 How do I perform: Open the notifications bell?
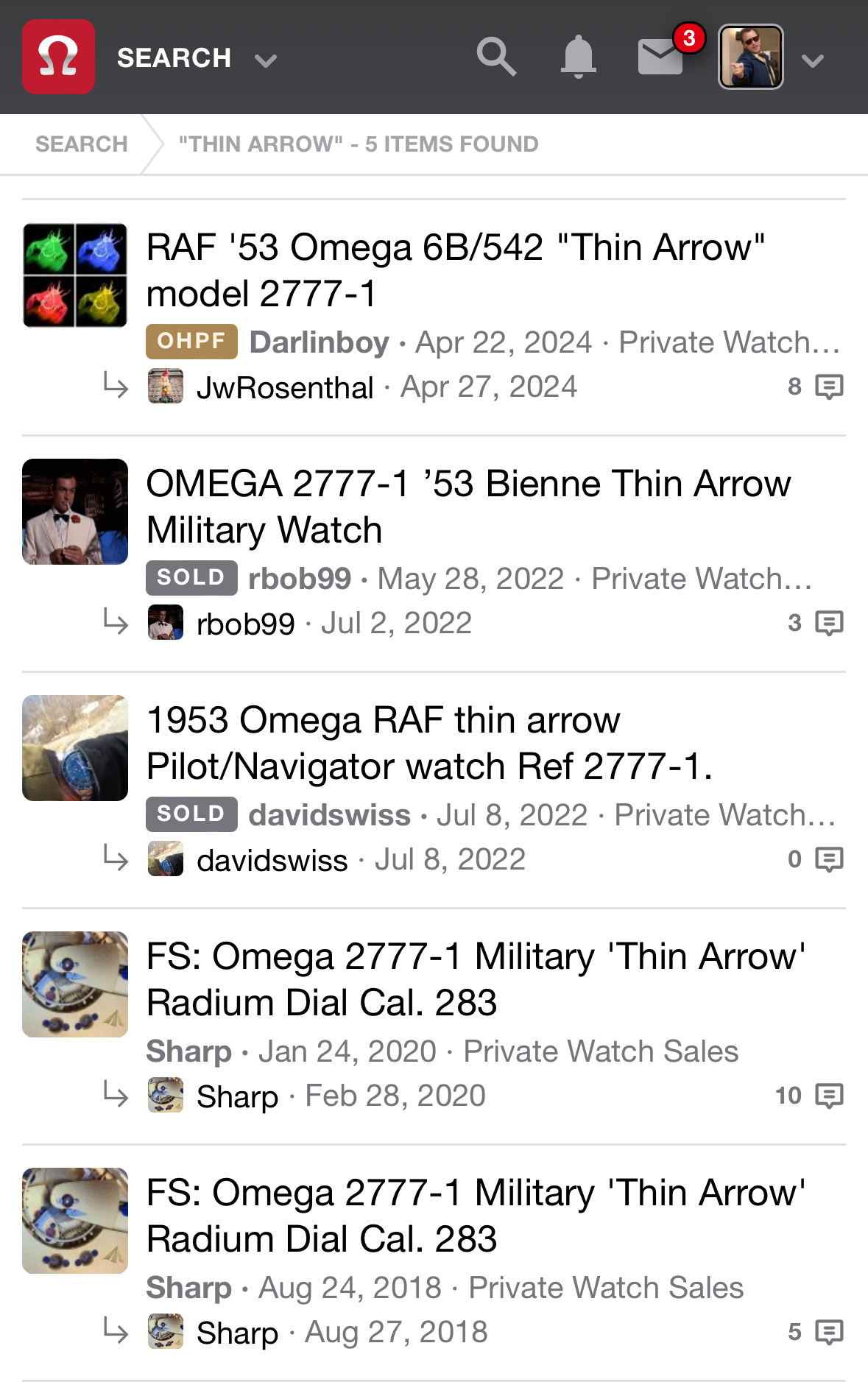pos(578,57)
